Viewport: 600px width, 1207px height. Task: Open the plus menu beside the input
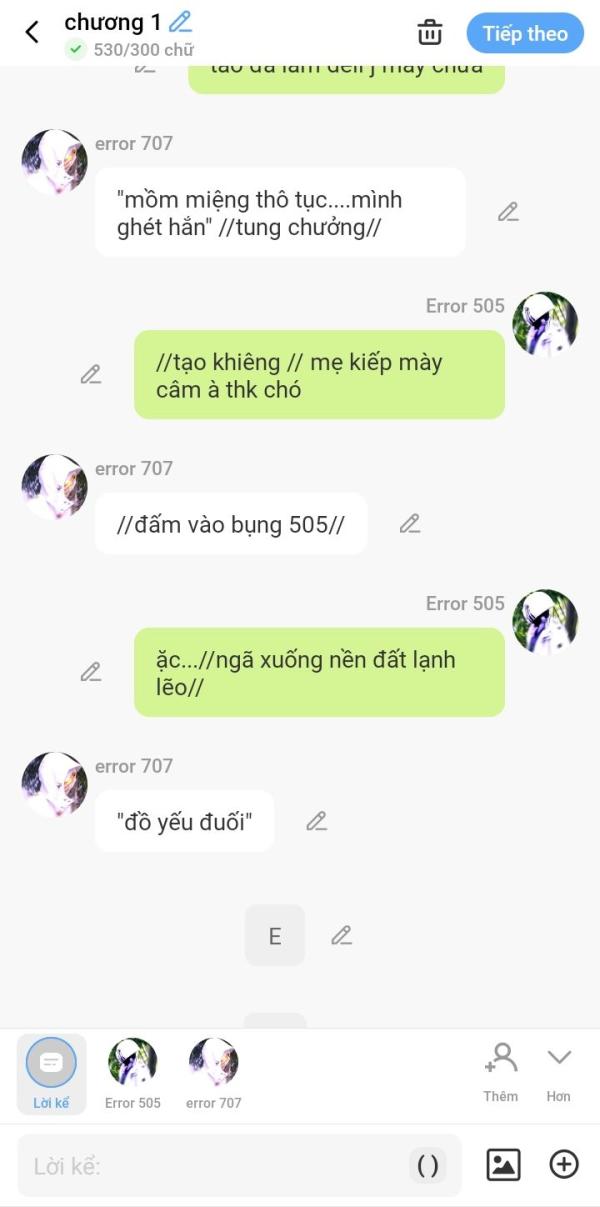pyautogui.click(x=564, y=1164)
